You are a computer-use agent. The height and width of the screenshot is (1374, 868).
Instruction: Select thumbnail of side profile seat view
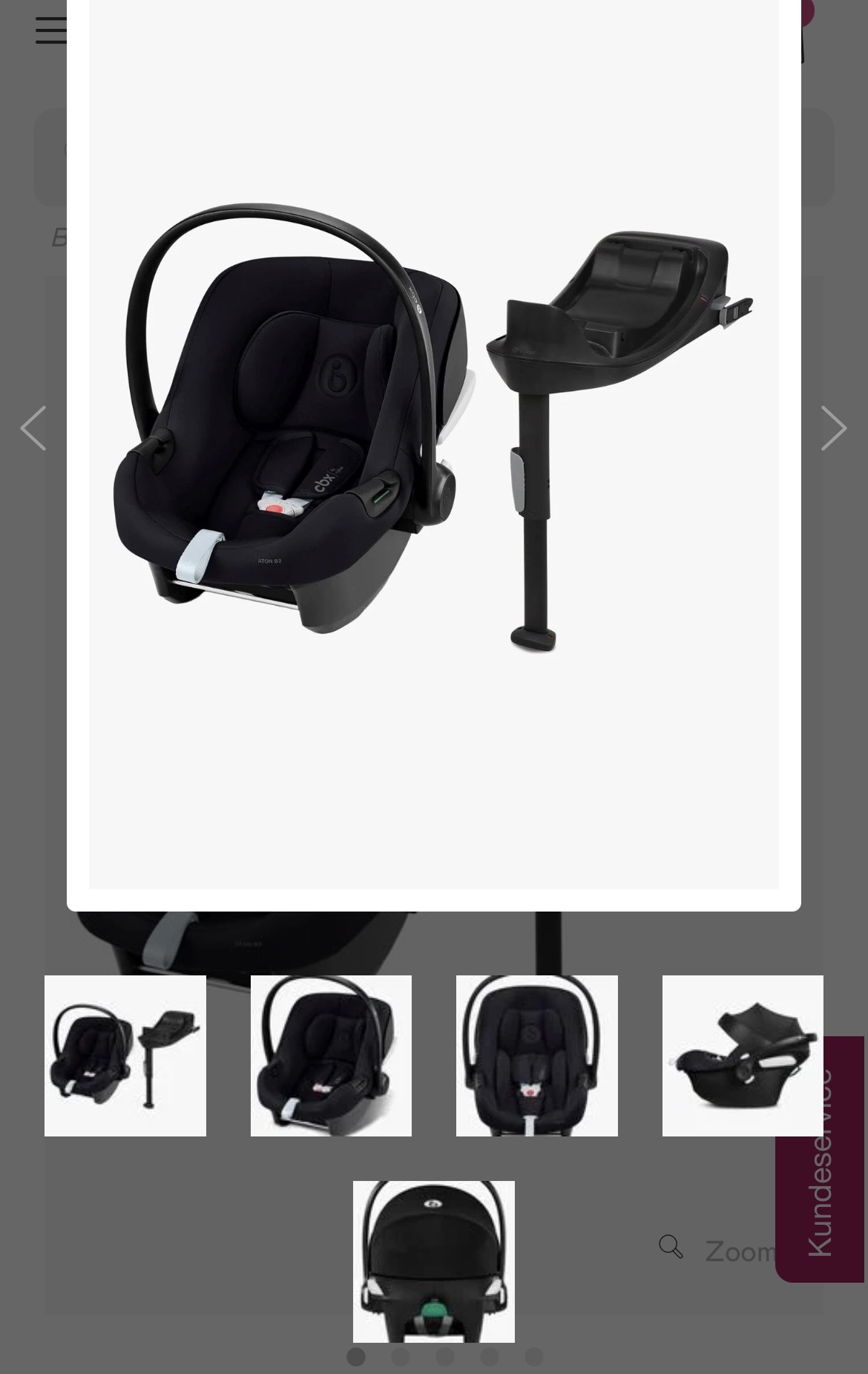742,1056
